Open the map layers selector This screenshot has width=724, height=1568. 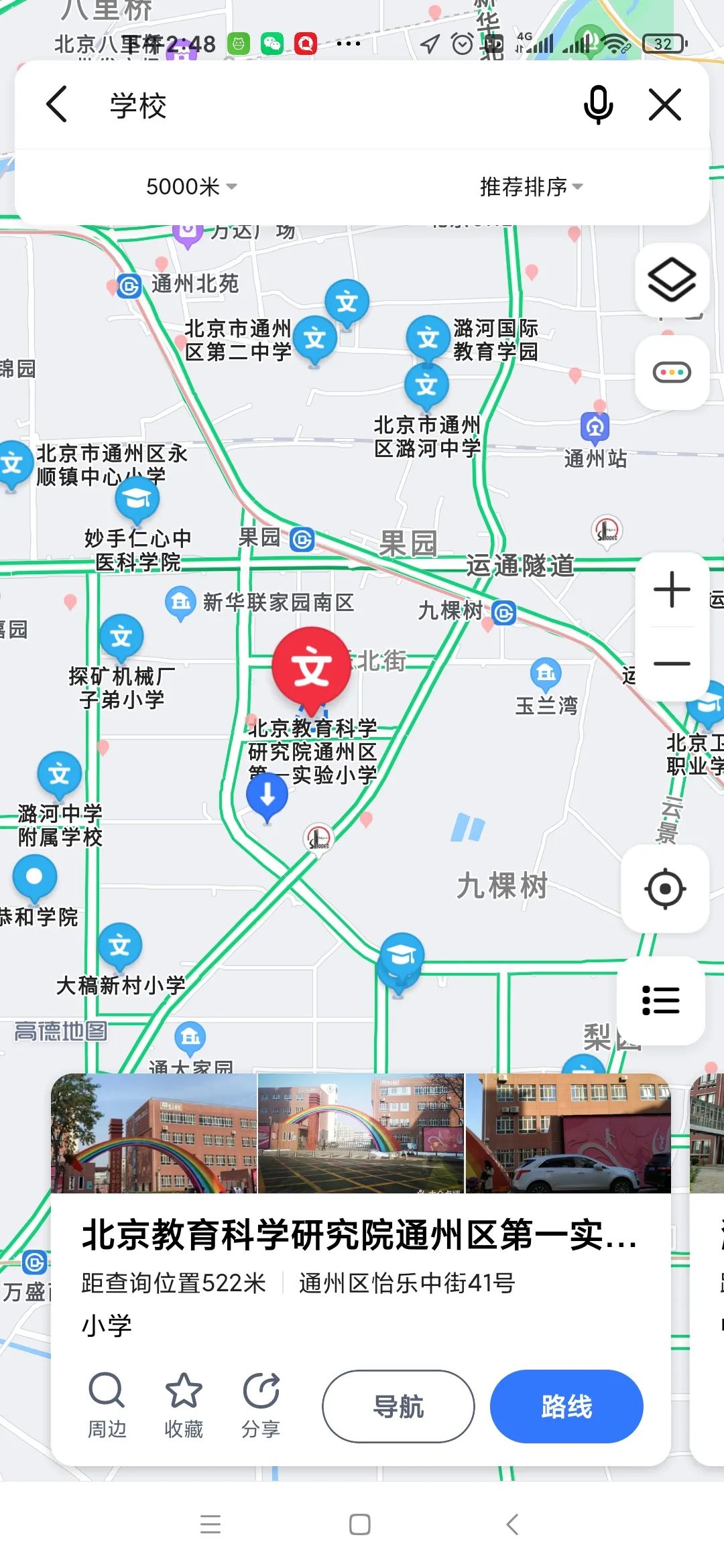(672, 280)
